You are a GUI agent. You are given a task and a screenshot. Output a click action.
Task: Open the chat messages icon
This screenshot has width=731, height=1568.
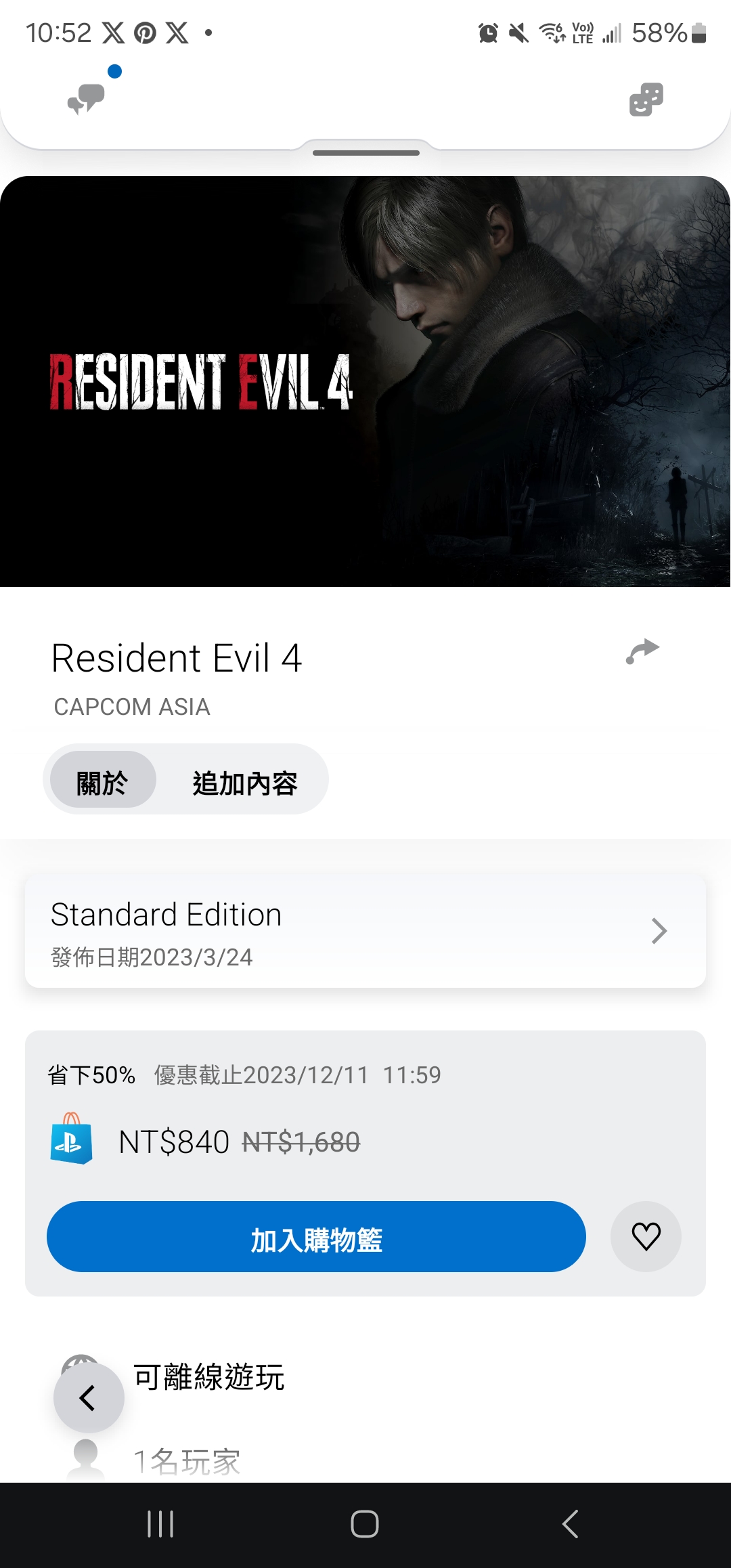point(87,100)
